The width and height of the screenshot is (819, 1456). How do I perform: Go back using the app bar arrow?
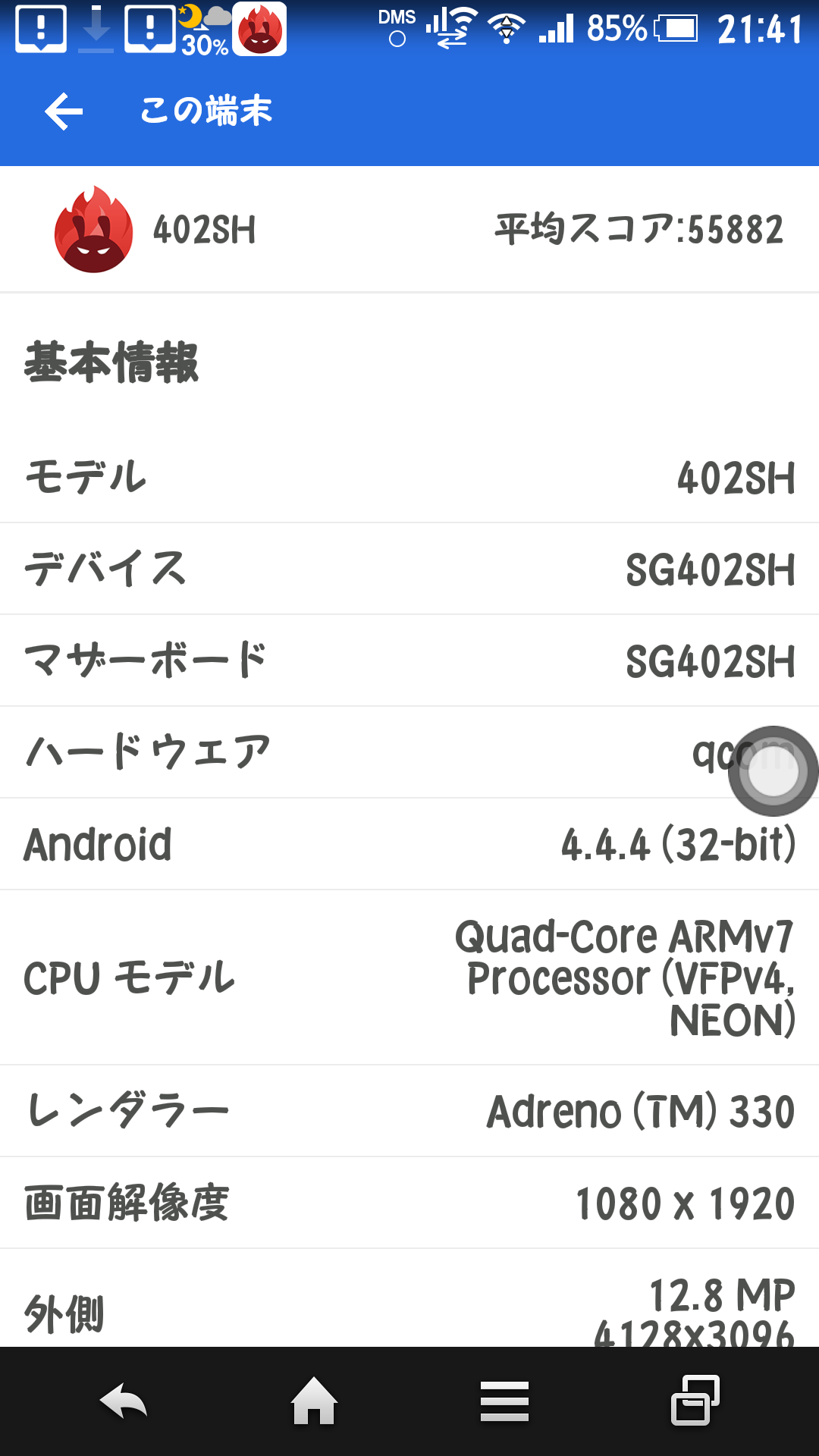pos(64,111)
